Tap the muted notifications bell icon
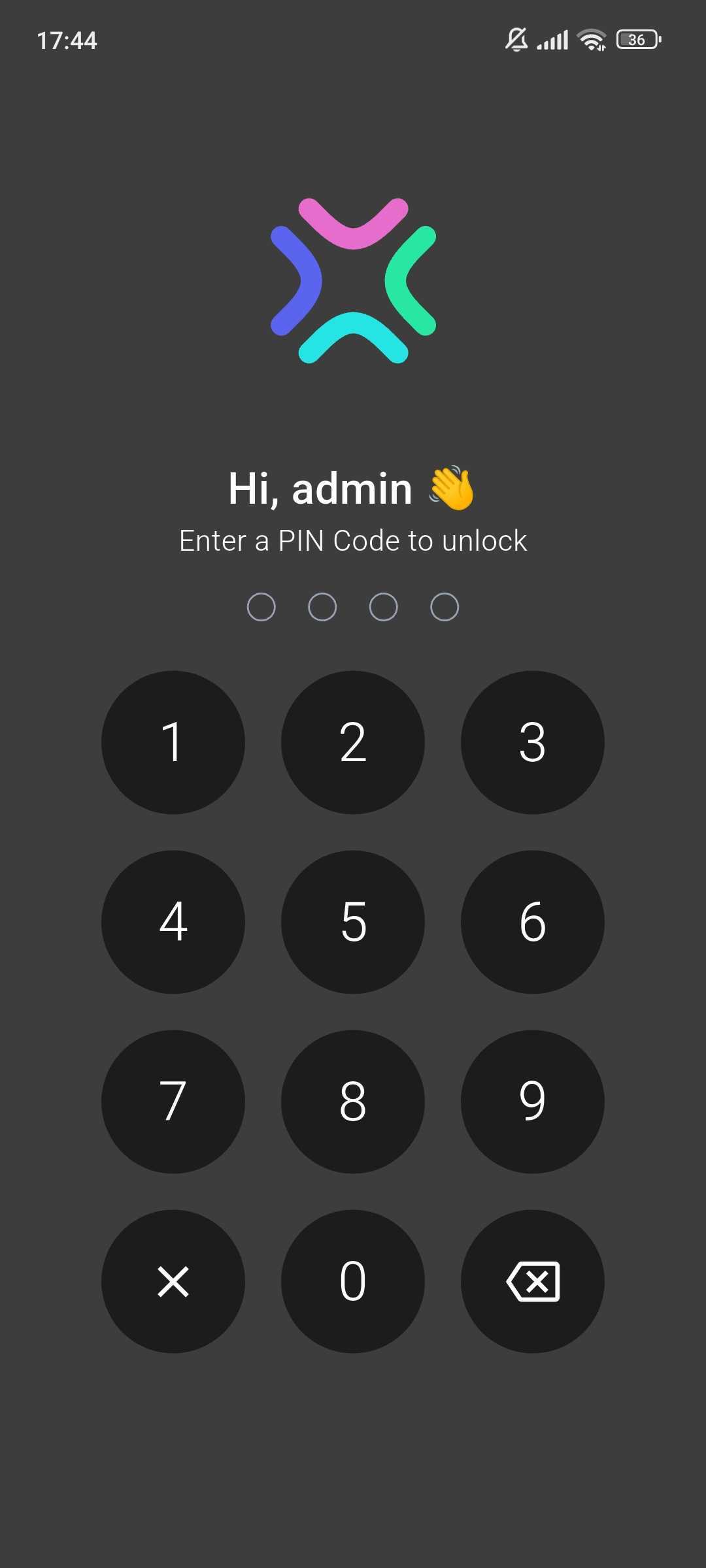 [516, 39]
